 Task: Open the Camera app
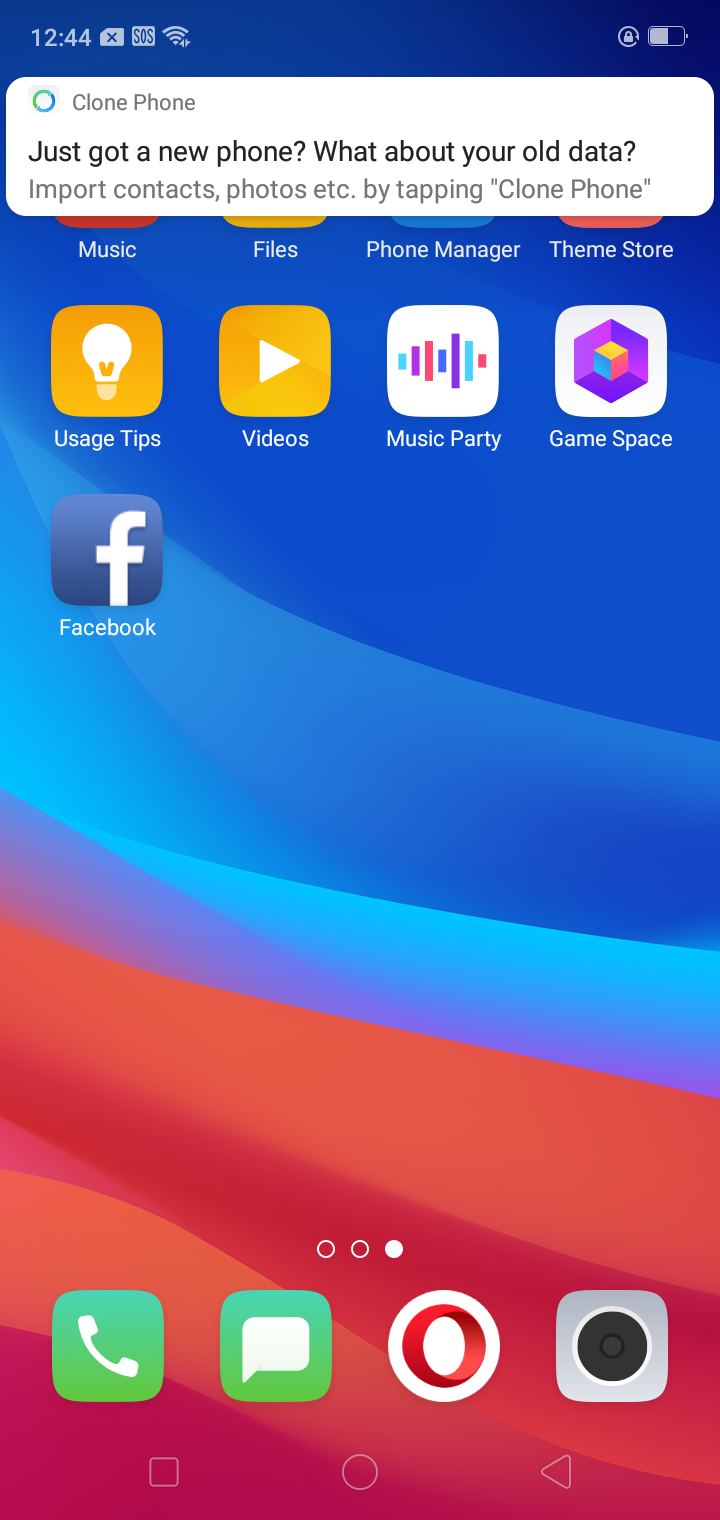[611, 1346]
